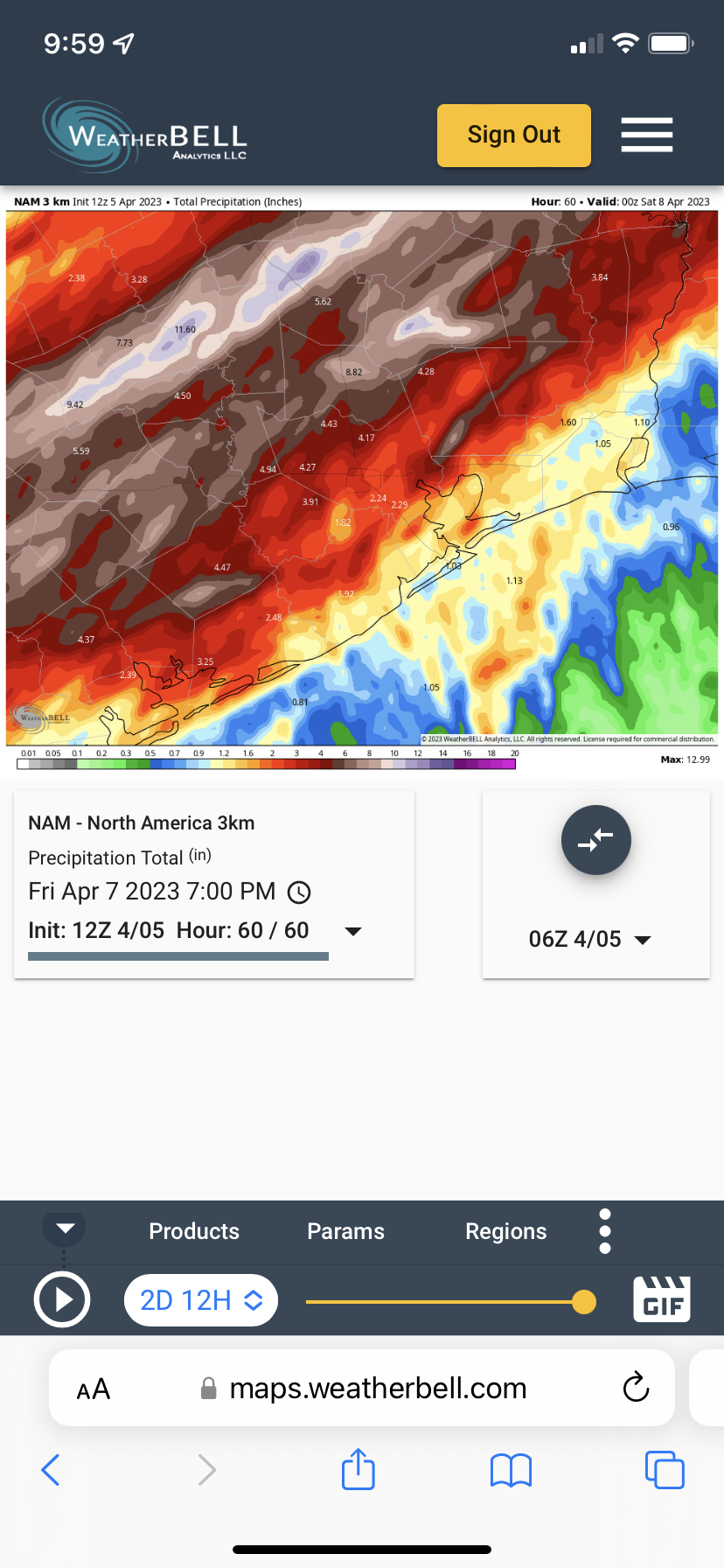This screenshot has width=724, height=1568.
Task: Open the Products tab
Action: tap(194, 1231)
